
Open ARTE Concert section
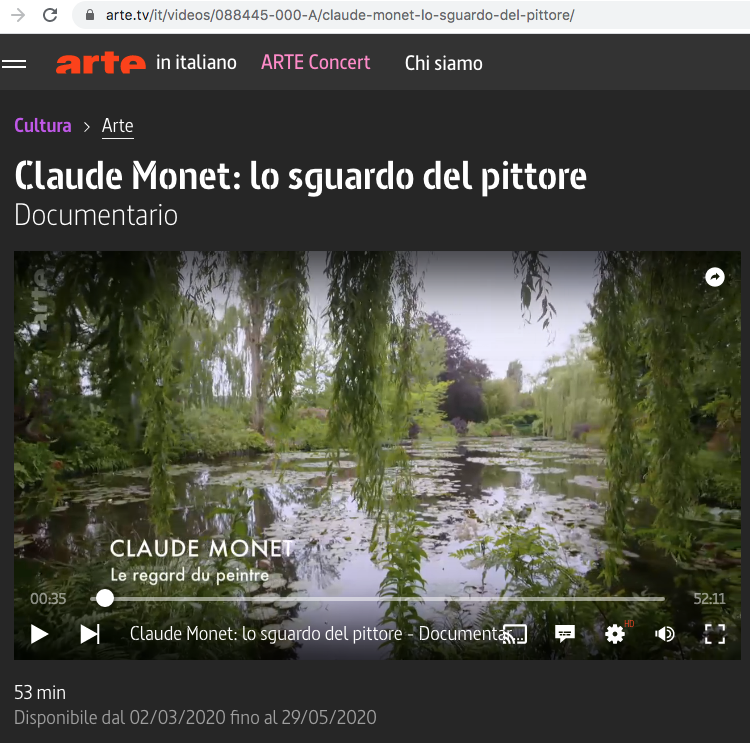(x=315, y=63)
